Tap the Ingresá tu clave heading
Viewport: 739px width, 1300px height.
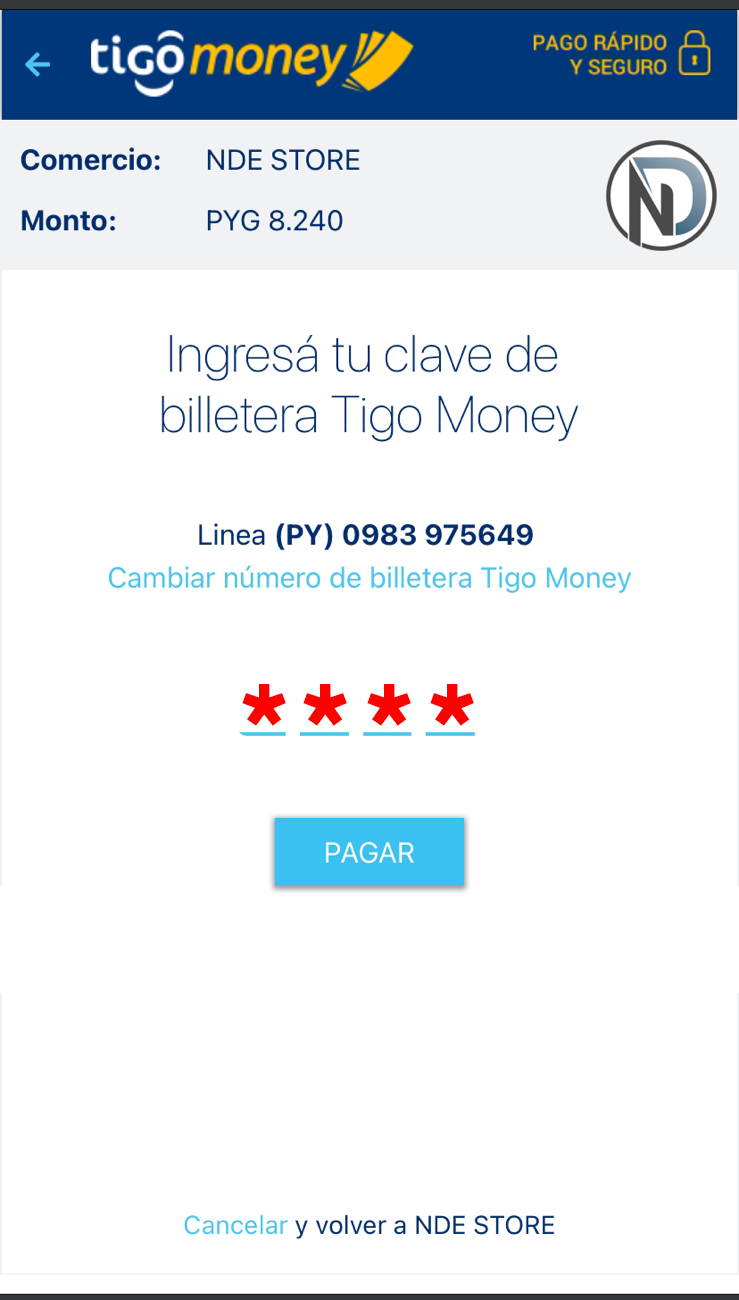[369, 385]
